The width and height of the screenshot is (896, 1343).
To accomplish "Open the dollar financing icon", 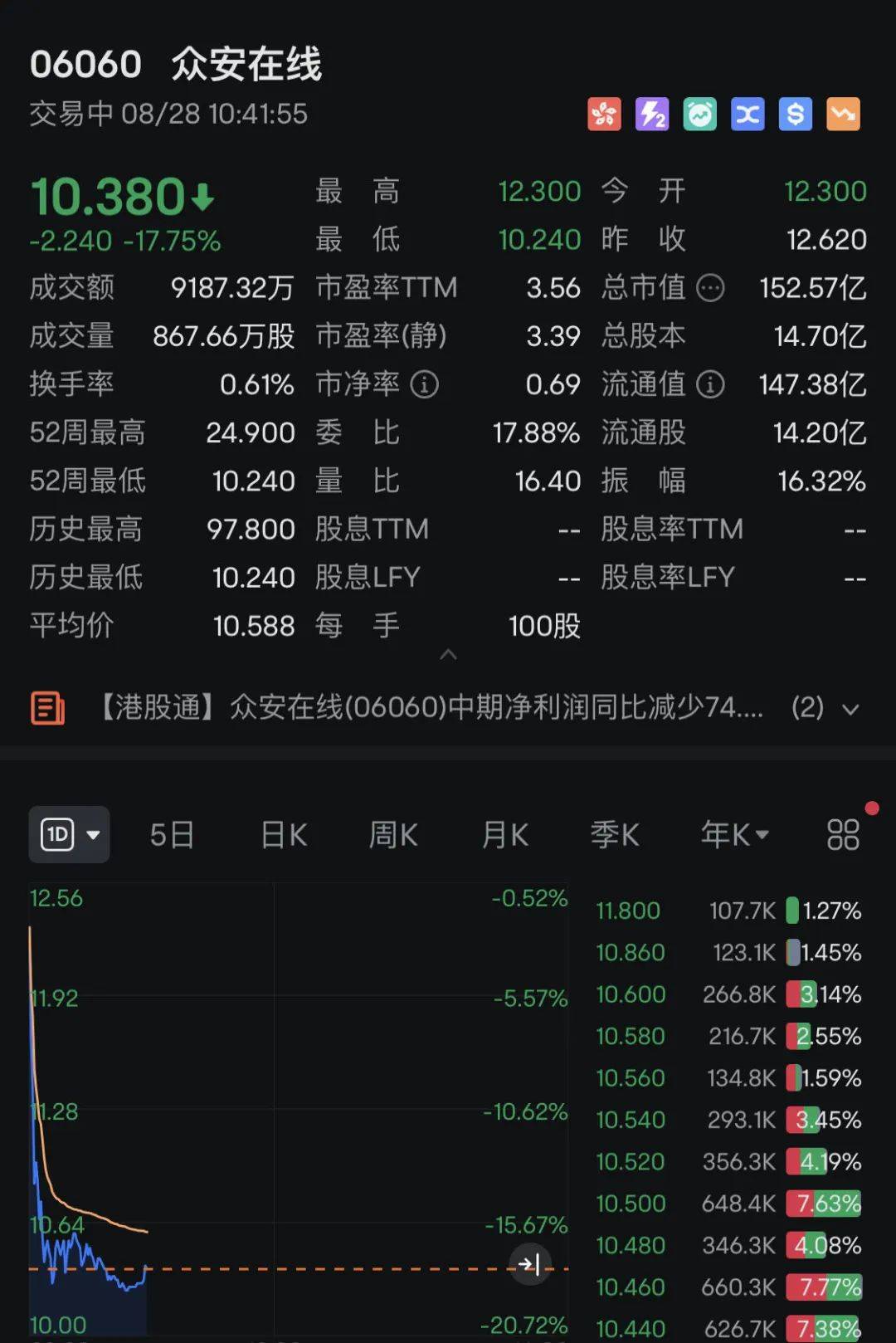I will click(795, 114).
